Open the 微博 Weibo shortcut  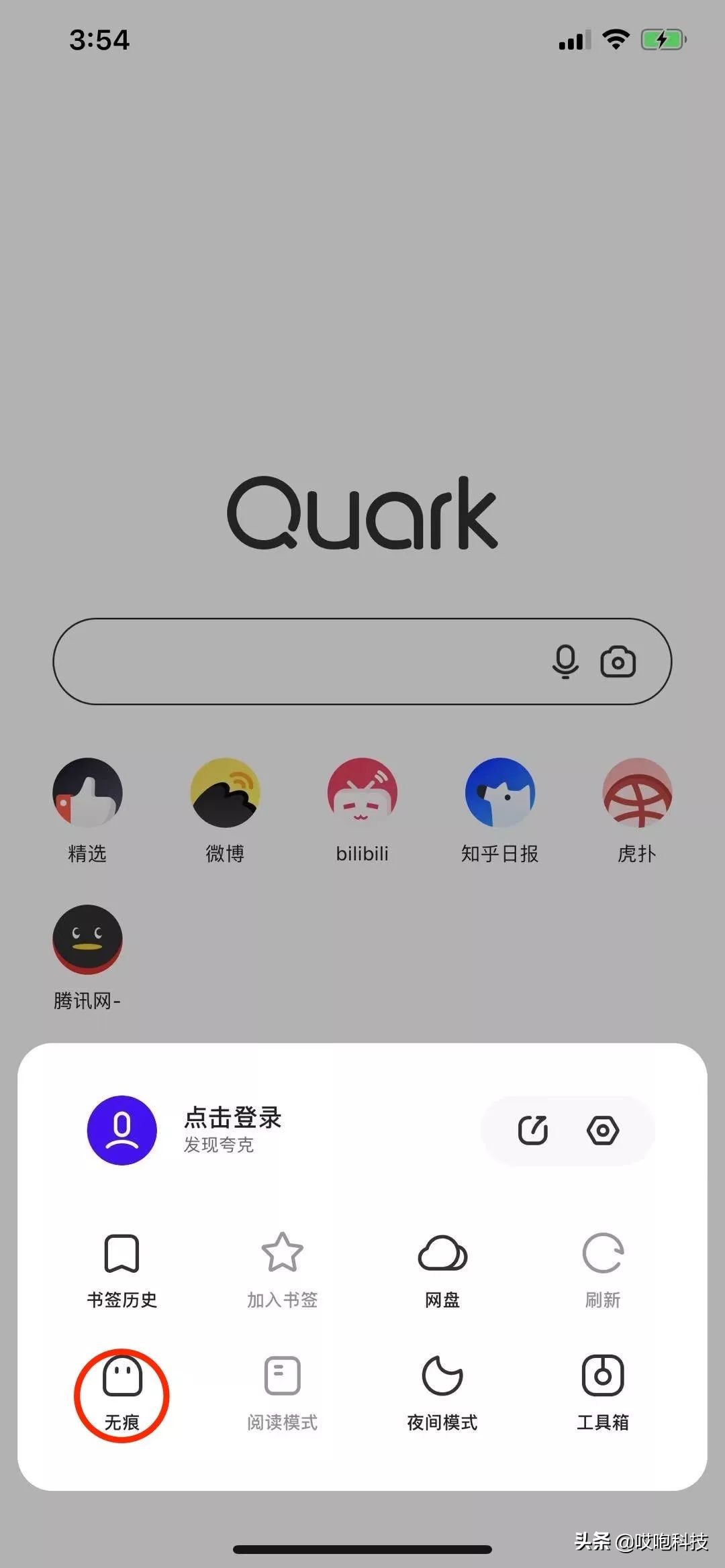(x=225, y=793)
